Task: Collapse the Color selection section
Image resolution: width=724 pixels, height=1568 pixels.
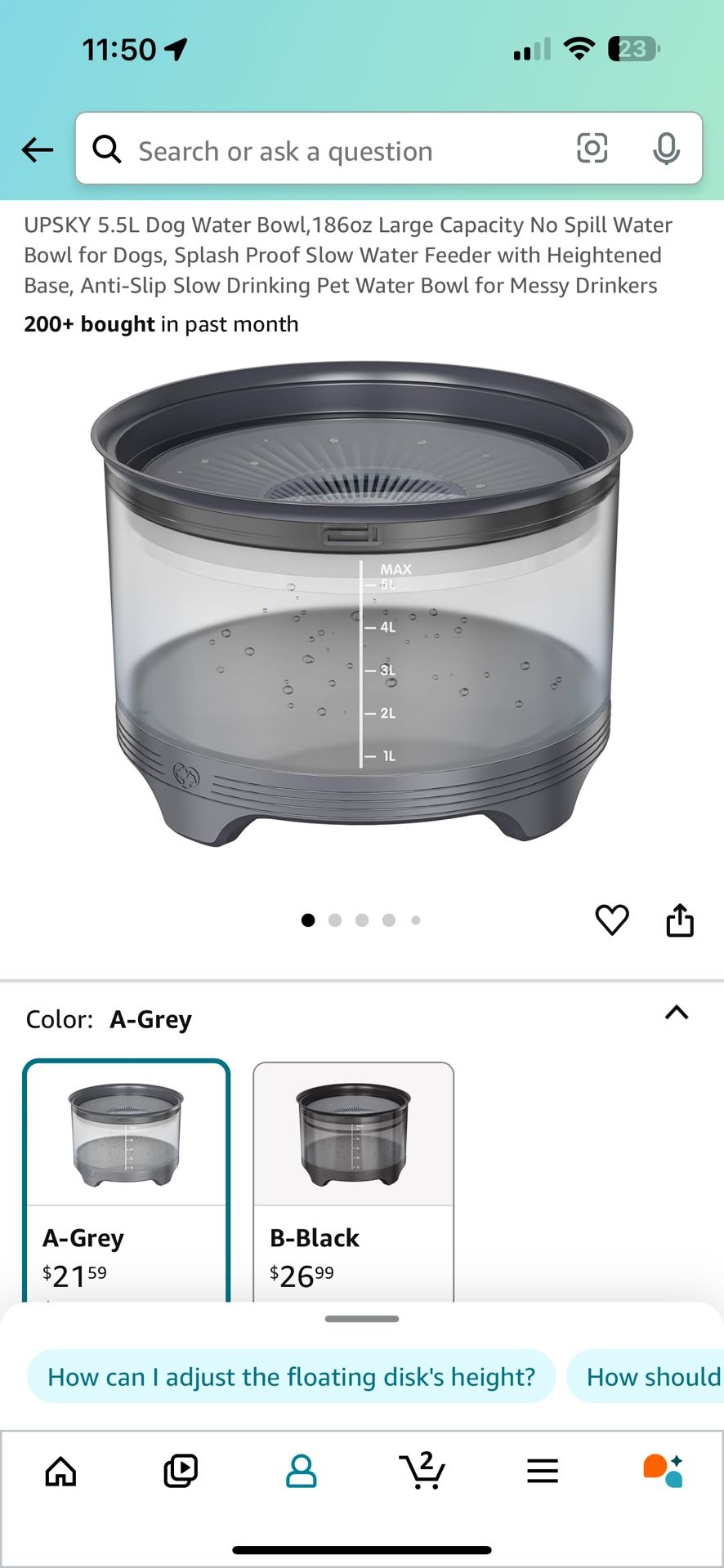Action: click(x=676, y=1013)
